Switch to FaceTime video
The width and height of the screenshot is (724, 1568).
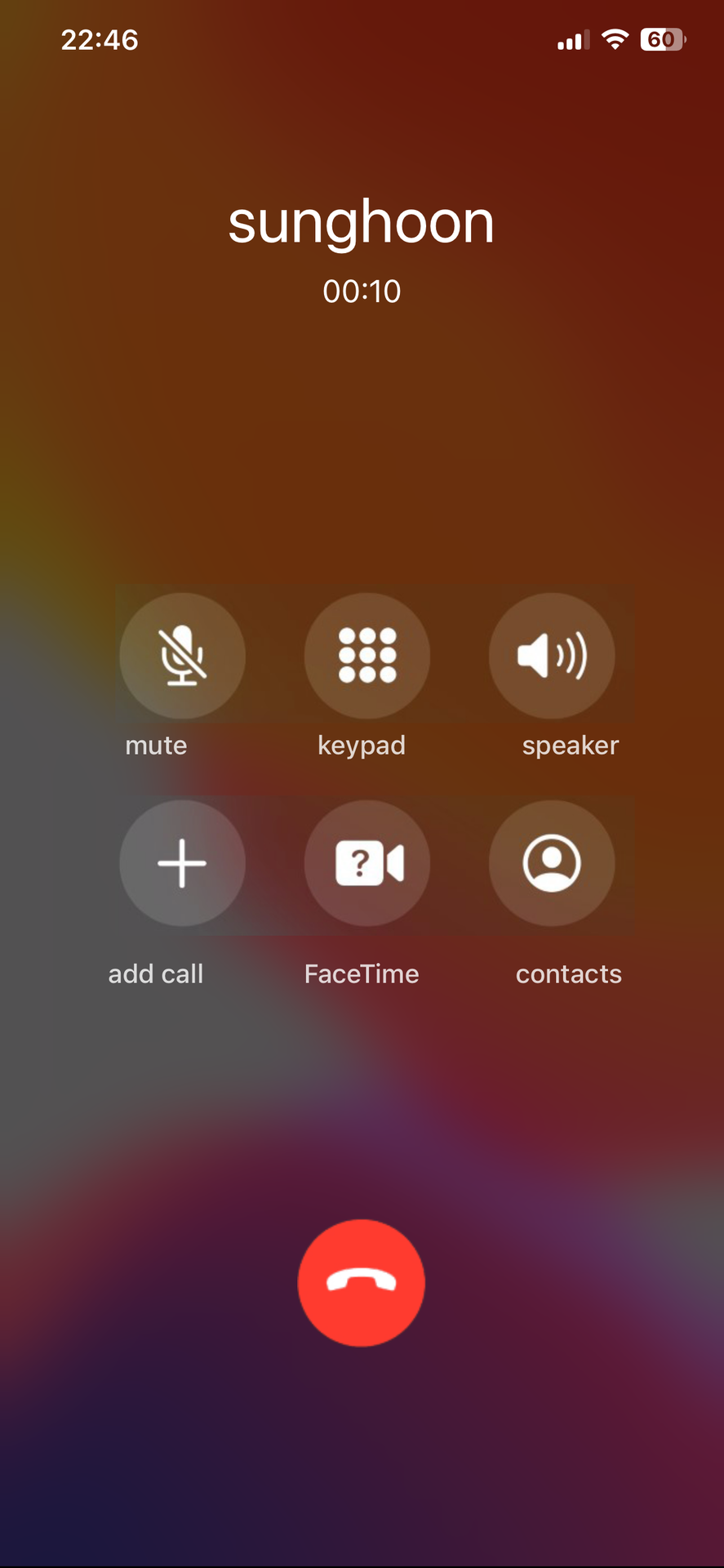pos(367,863)
